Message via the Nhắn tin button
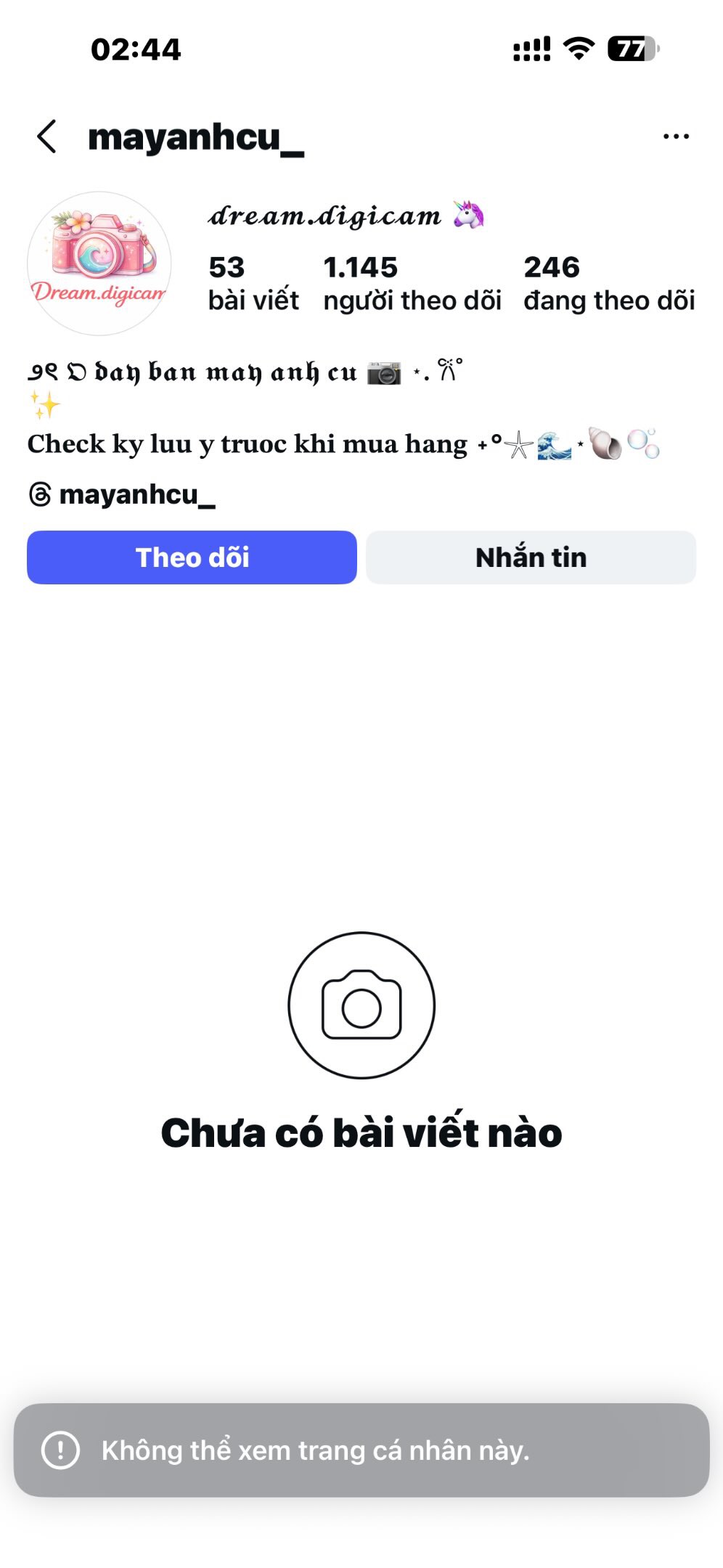Viewport: 723px width, 1568px height. click(x=531, y=558)
